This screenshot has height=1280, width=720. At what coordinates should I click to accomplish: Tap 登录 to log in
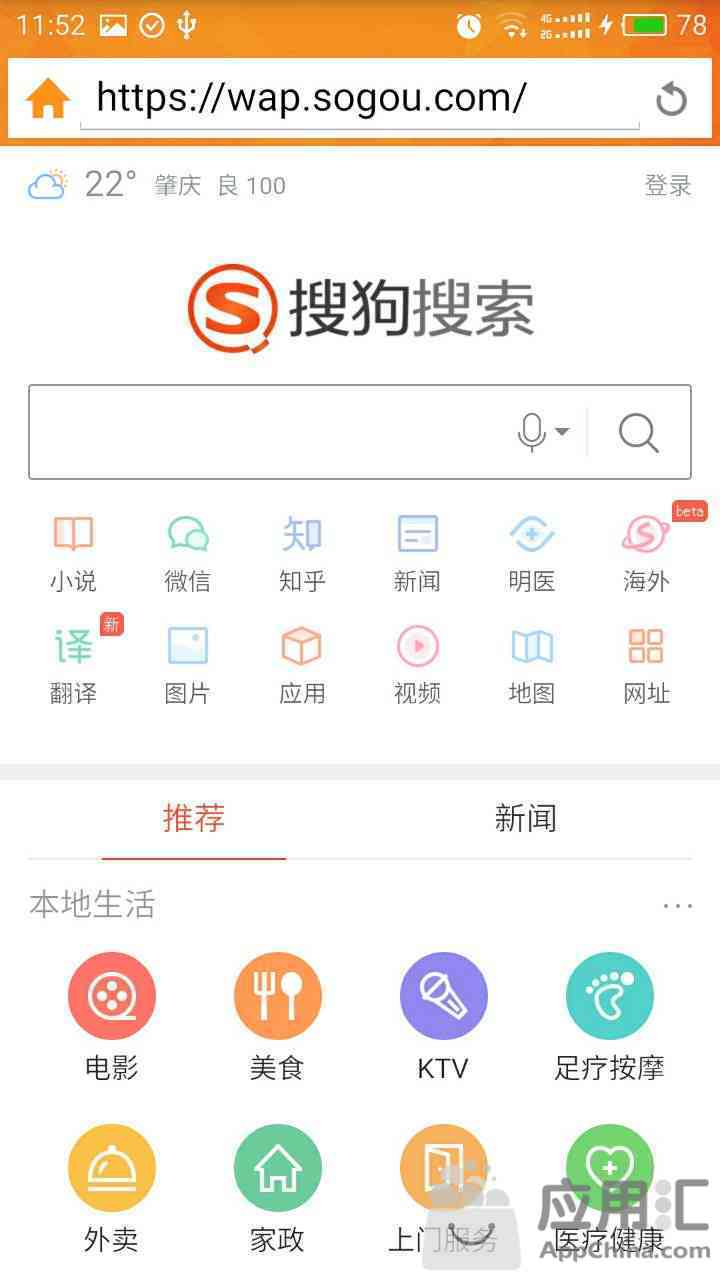click(667, 185)
